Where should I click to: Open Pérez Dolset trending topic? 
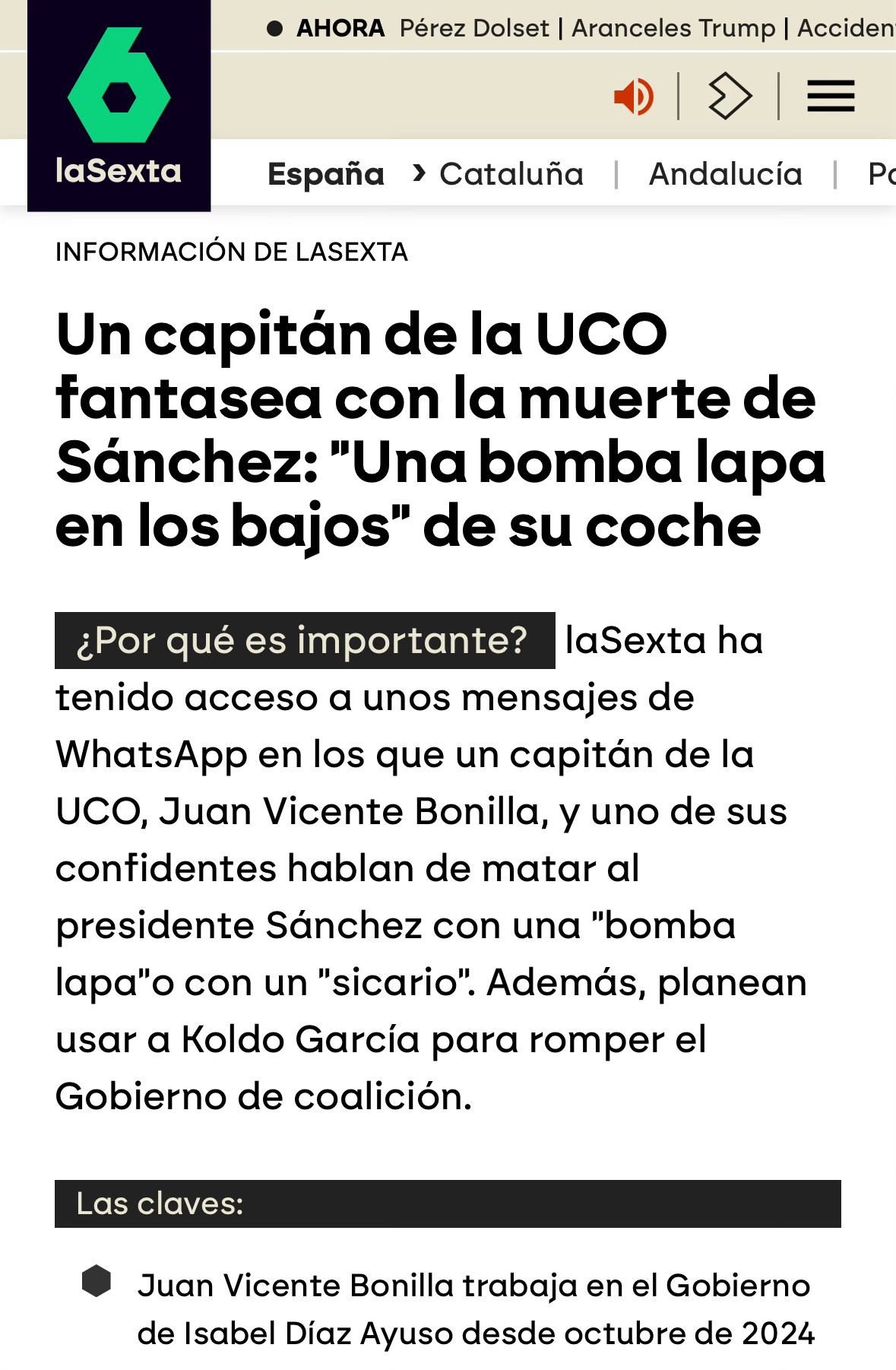tap(474, 28)
